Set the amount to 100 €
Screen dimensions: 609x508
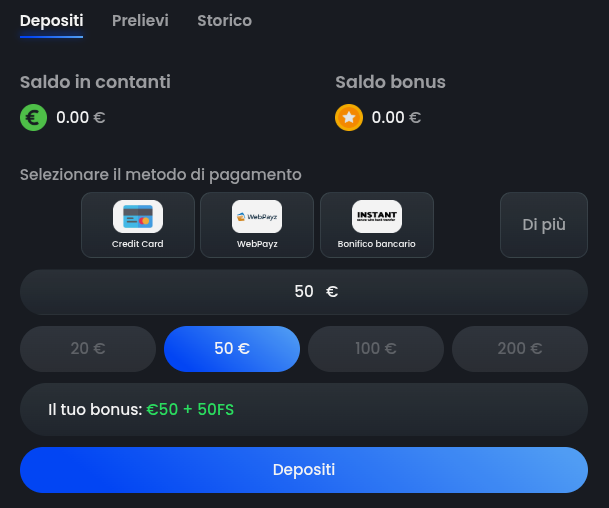(376, 349)
